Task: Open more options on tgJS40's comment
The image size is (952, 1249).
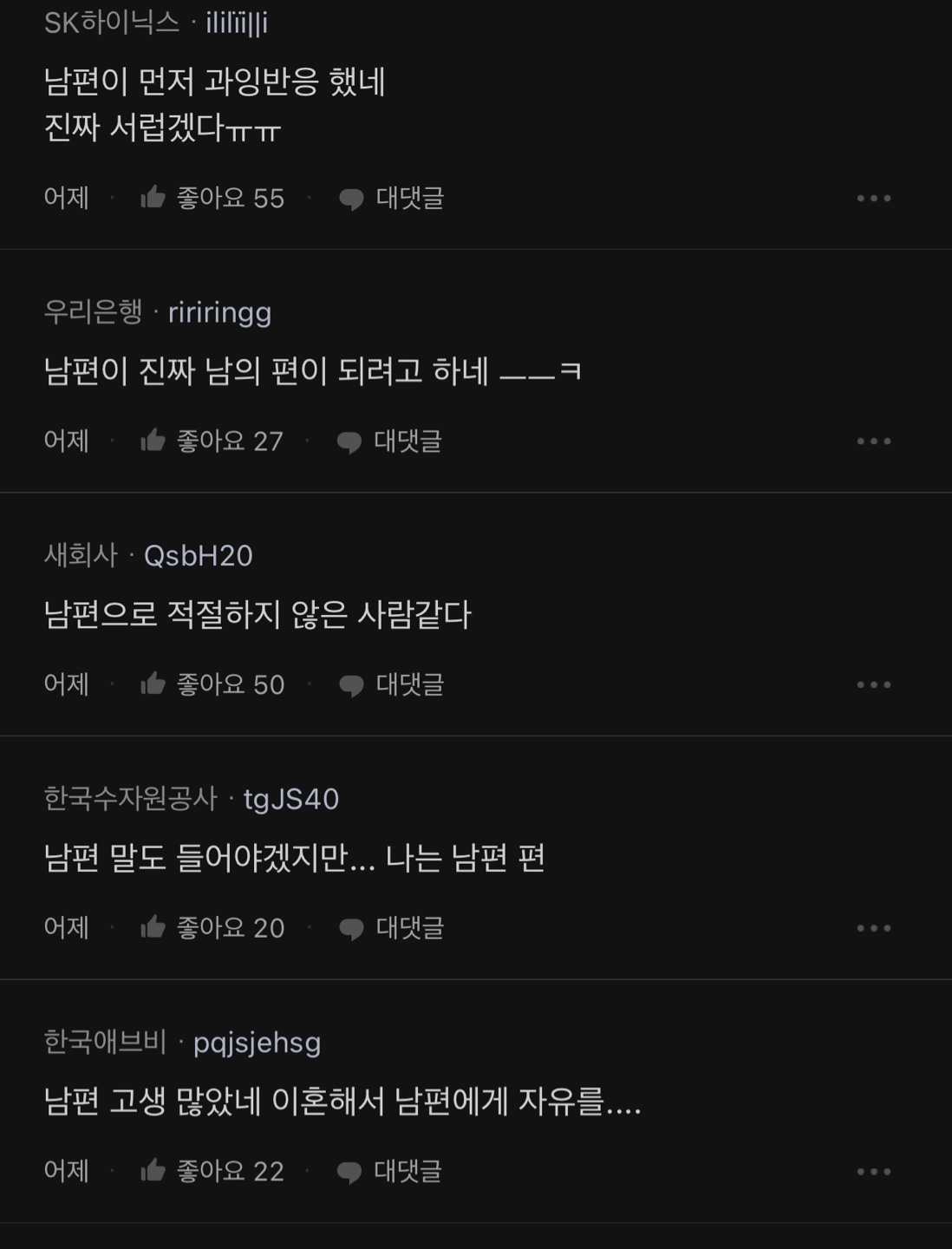Action: pos(873,928)
